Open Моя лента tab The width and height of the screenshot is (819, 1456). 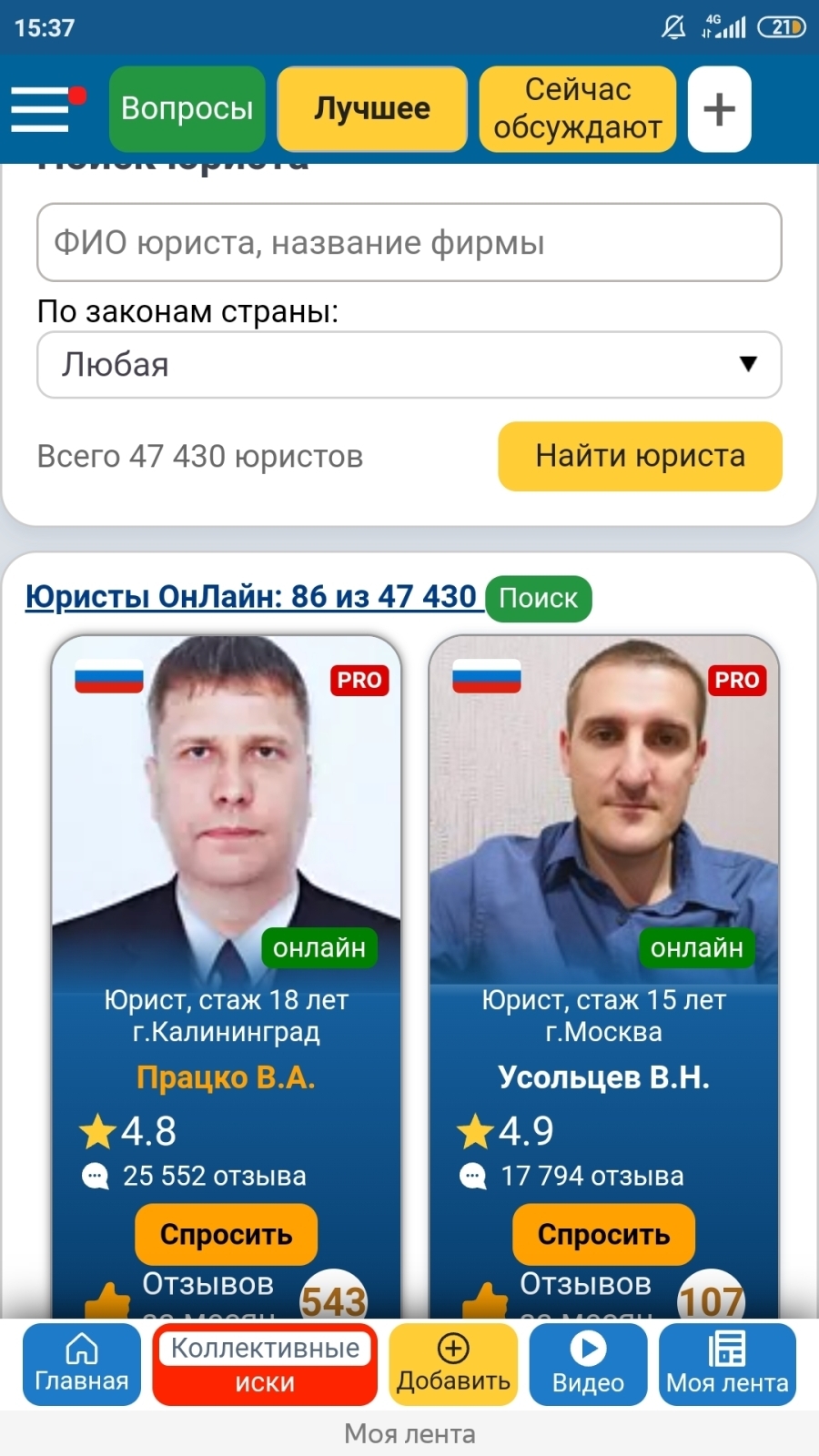pyautogui.click(x=727, y=1364)
